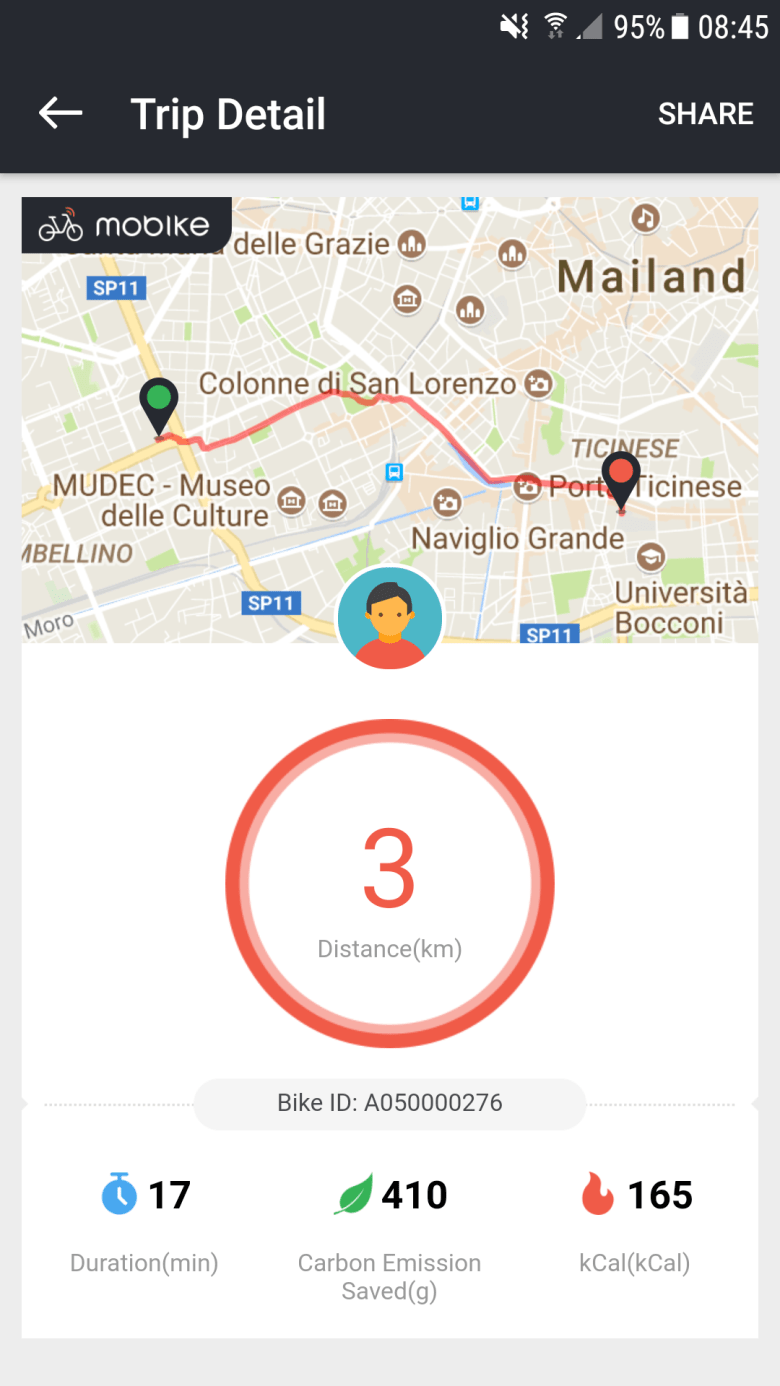Go back using the arrow icon

(x=61, y=114)
